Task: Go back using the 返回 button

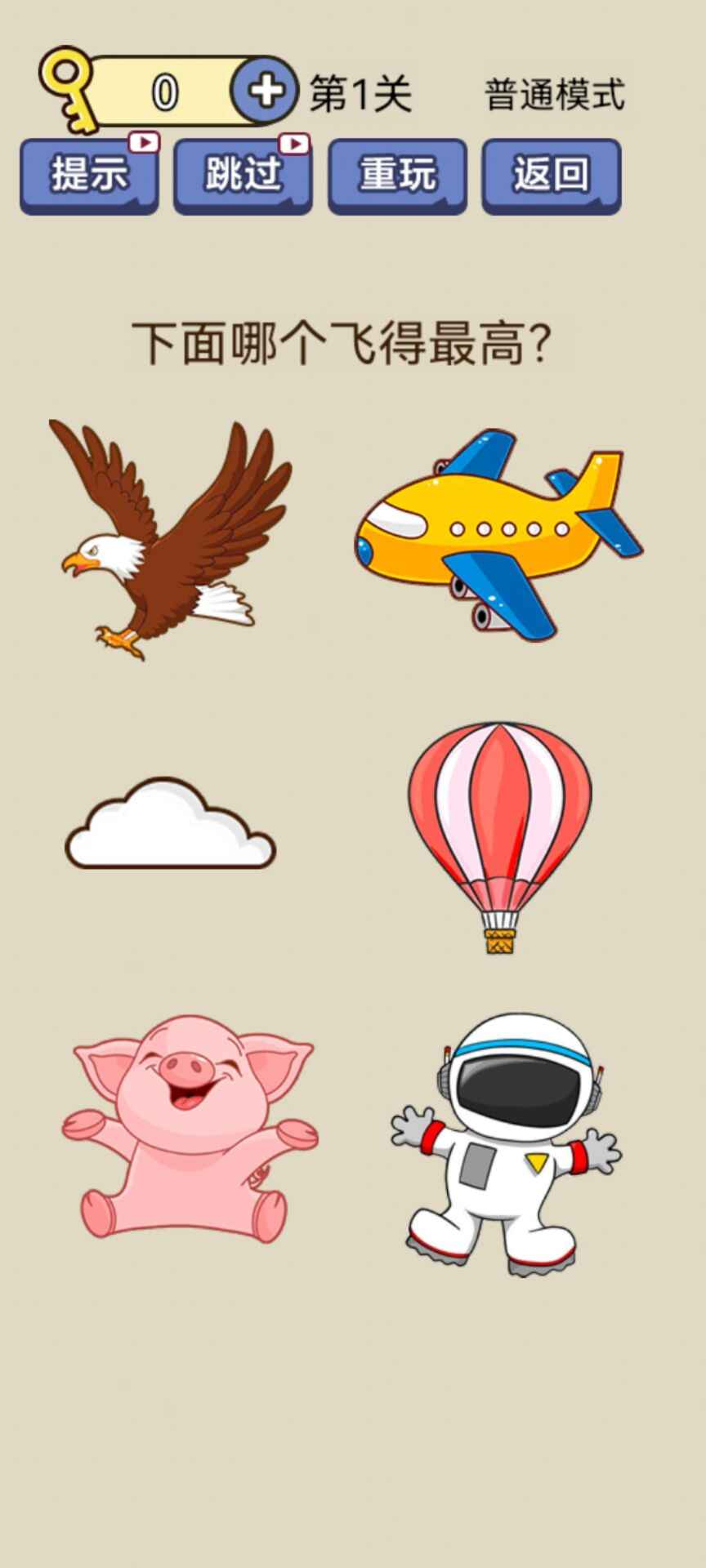Action: tap(551, 176)
